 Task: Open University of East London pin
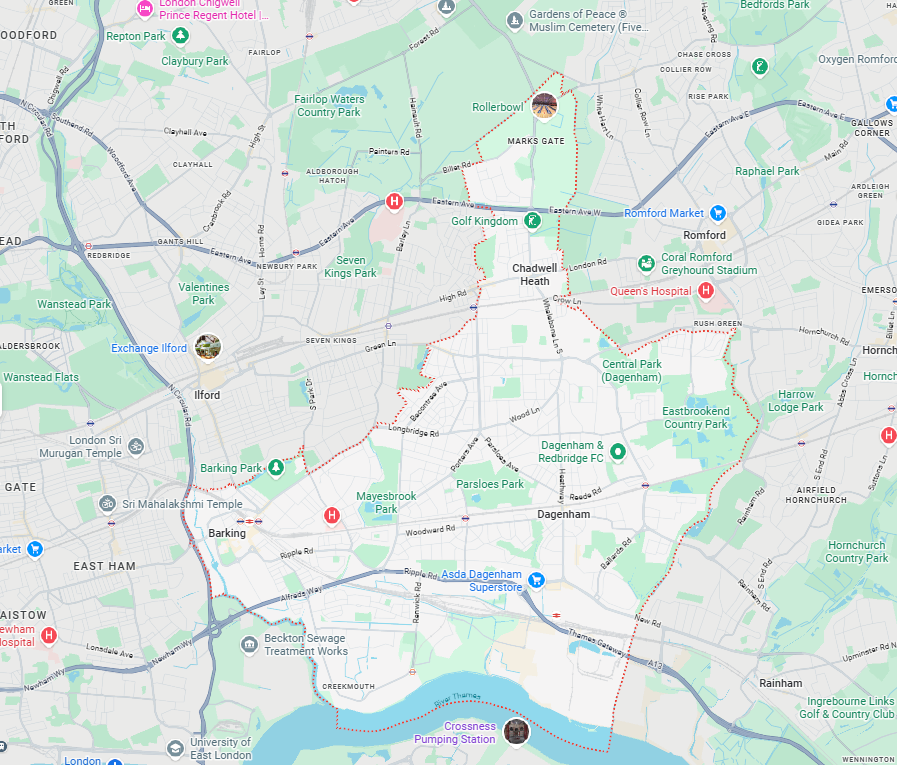tap(175, 748)
